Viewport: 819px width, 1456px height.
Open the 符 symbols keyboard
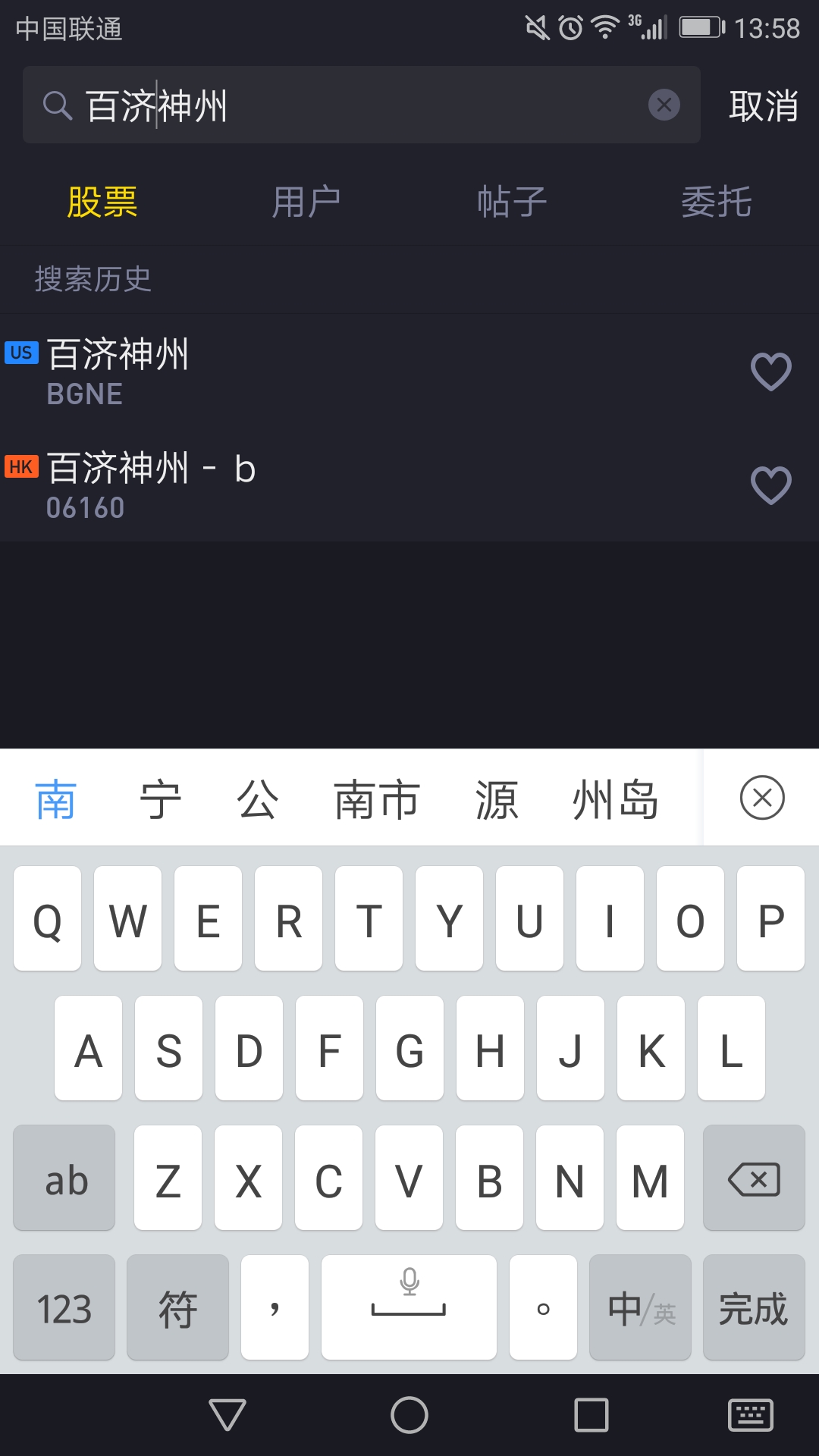[177, 1307]
